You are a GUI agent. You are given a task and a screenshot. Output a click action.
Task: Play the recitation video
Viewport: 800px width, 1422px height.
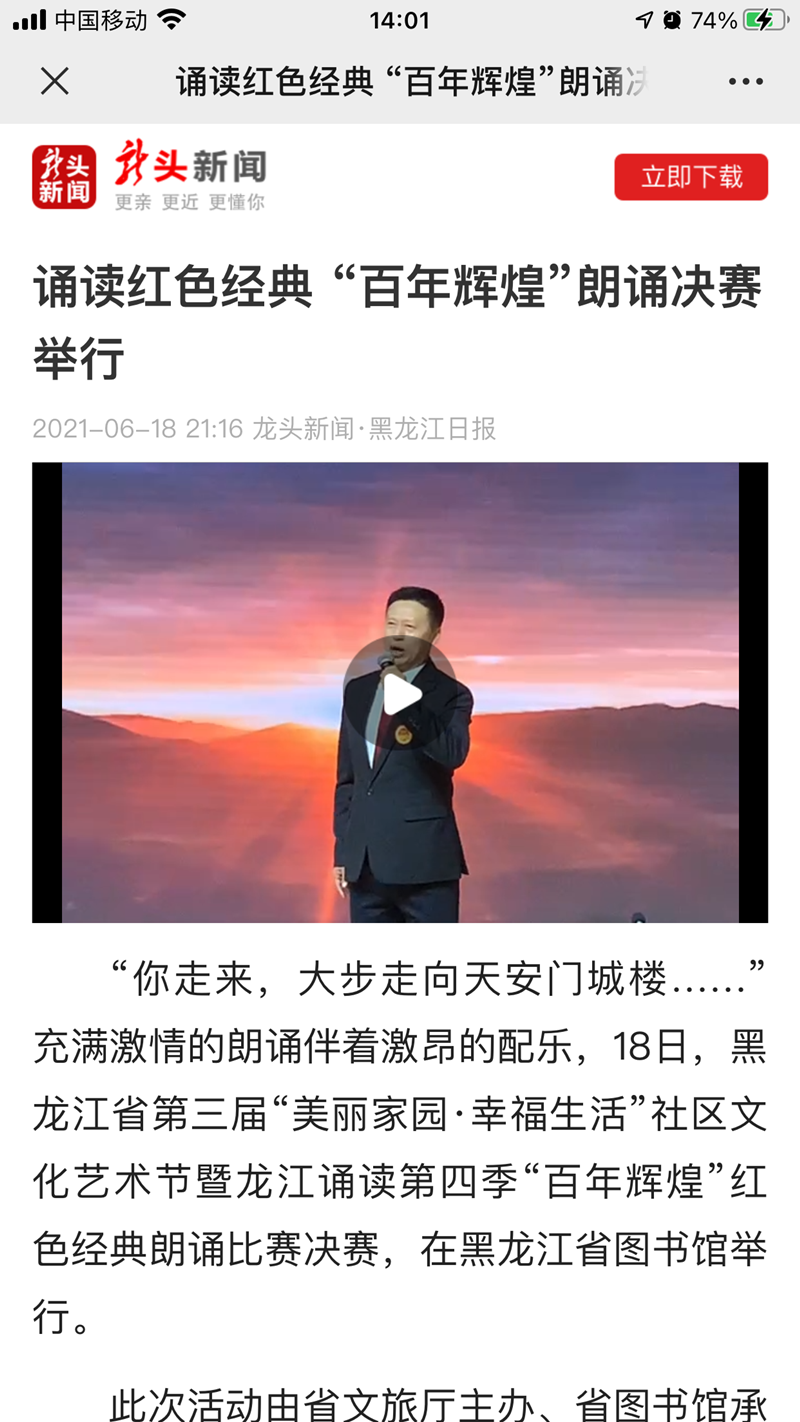(400, 694)
